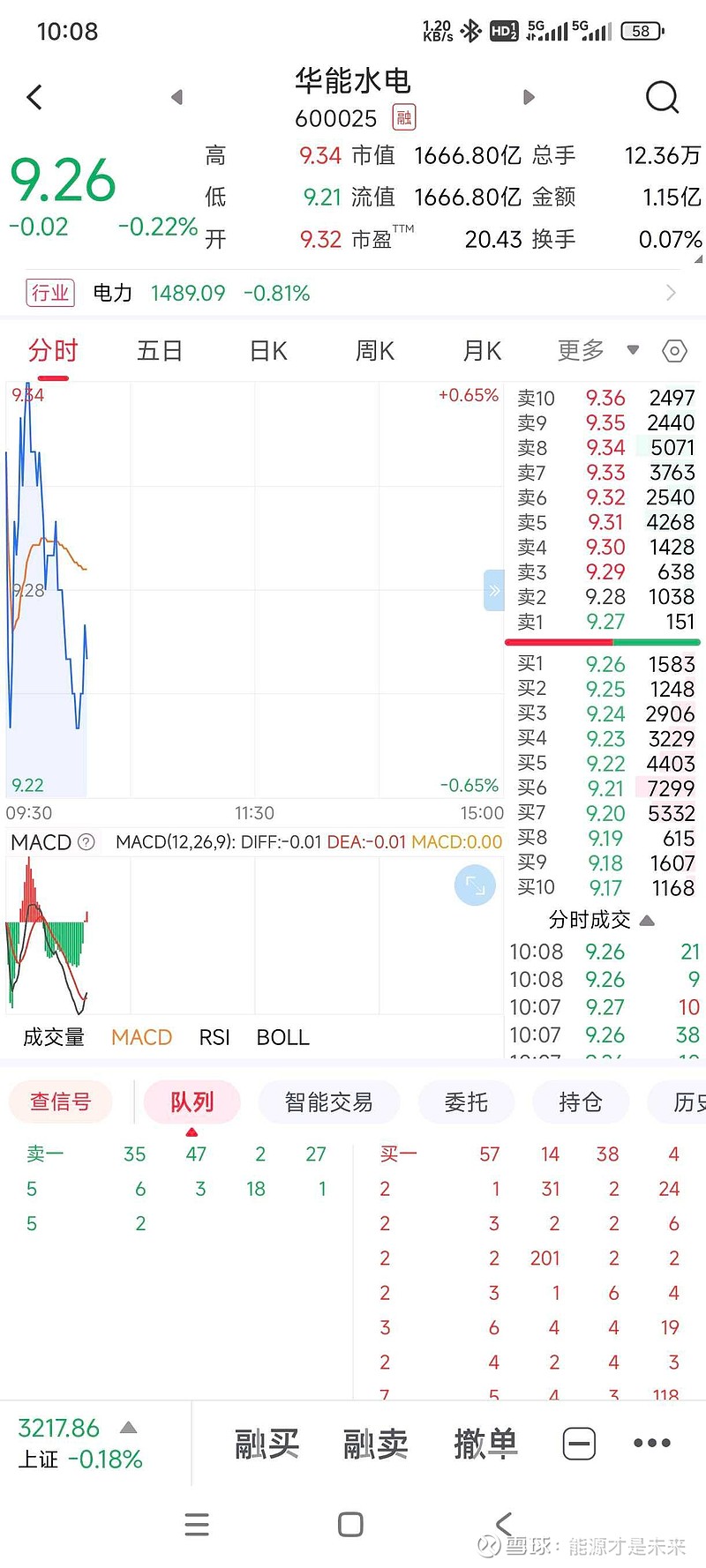The height and width of the screenshot is (1568, 706).
Task: Switch to the 日K chart tab
Action: click(268, 351)
